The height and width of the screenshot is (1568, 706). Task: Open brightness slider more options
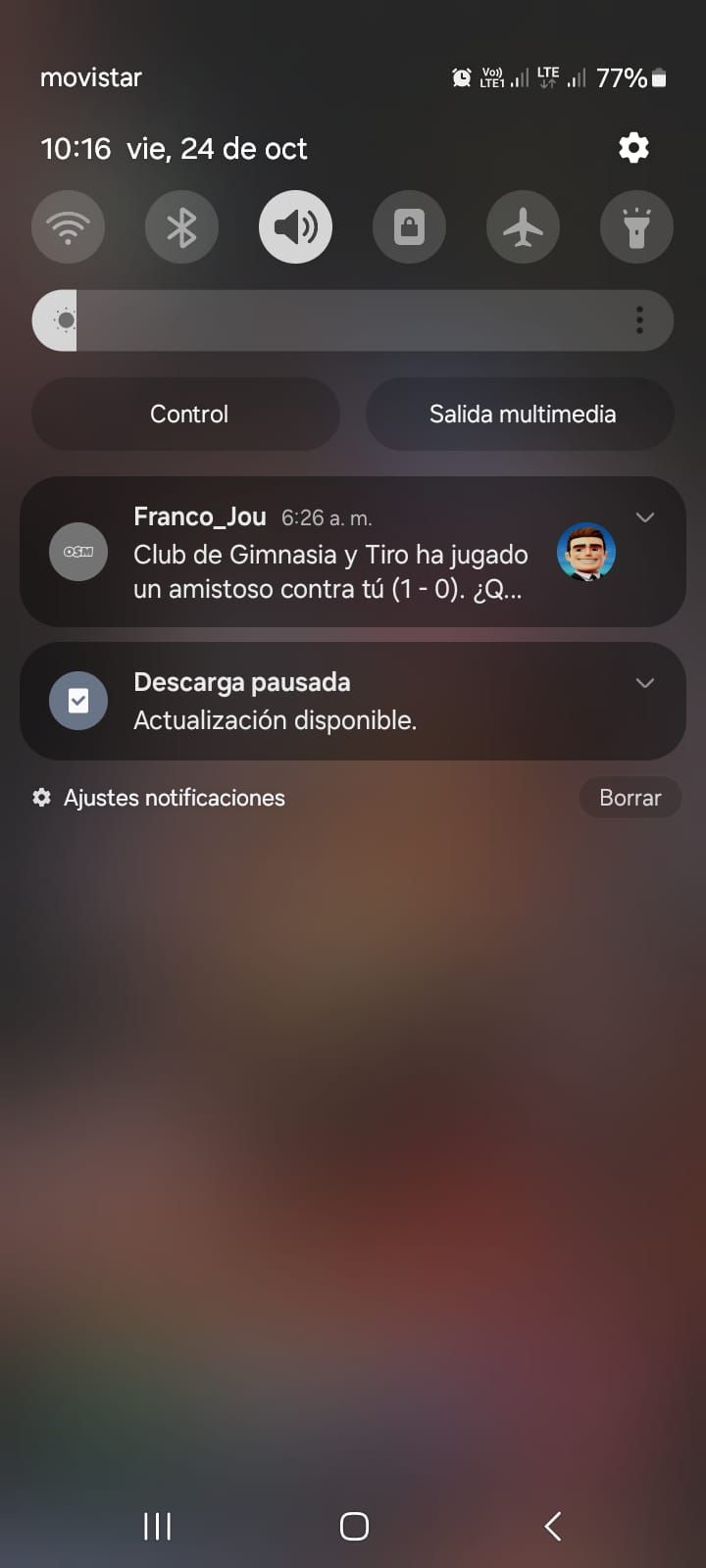639,320
